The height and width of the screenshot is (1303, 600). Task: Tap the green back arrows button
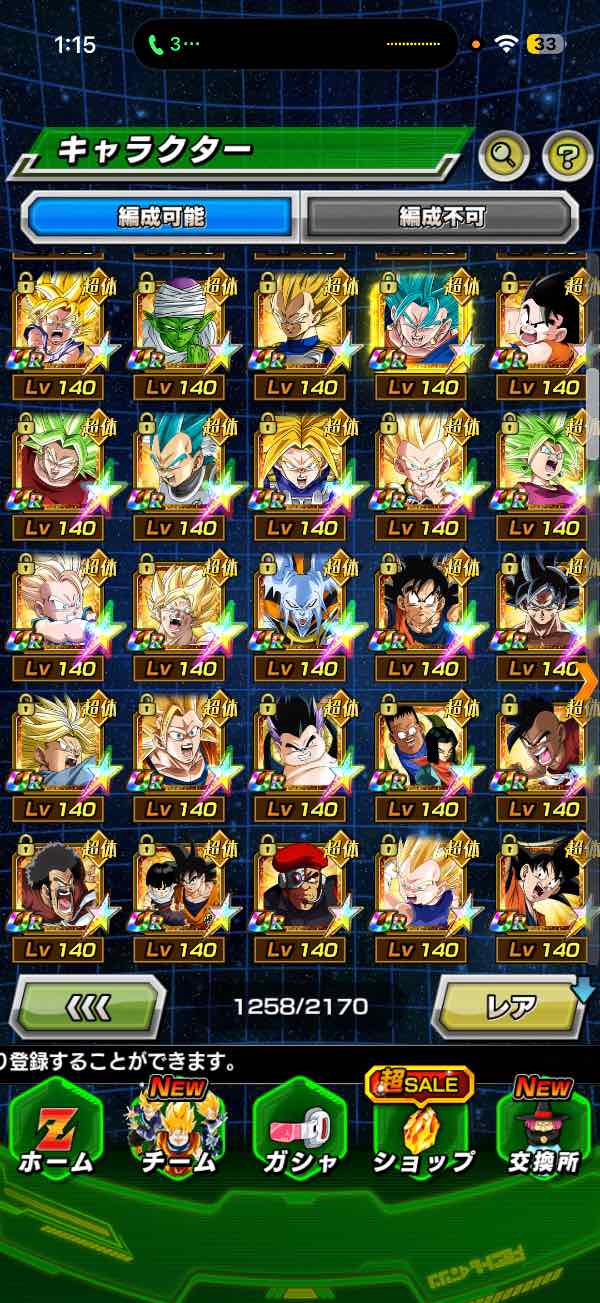[x=88, y=1007]
